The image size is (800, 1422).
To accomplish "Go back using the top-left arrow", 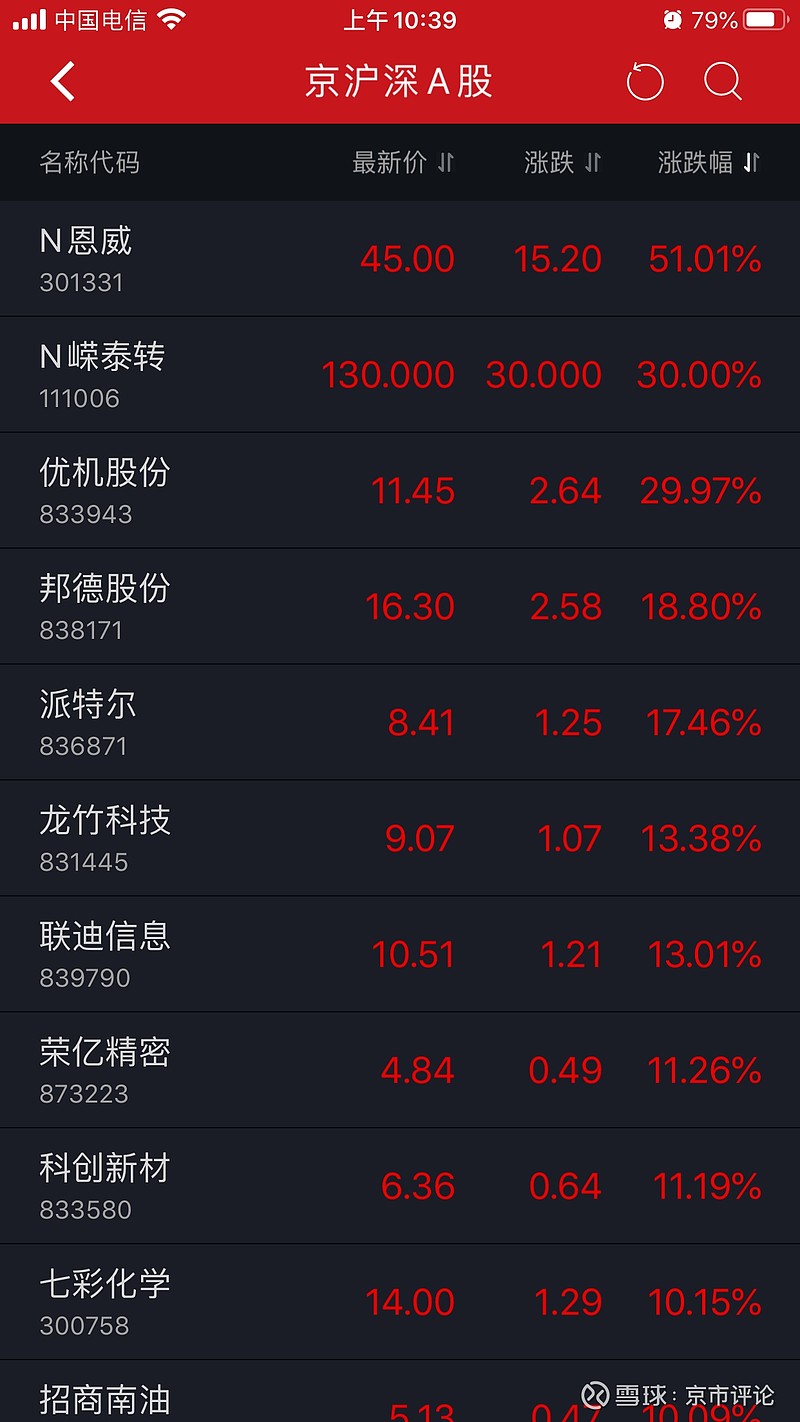I will 63,81.
